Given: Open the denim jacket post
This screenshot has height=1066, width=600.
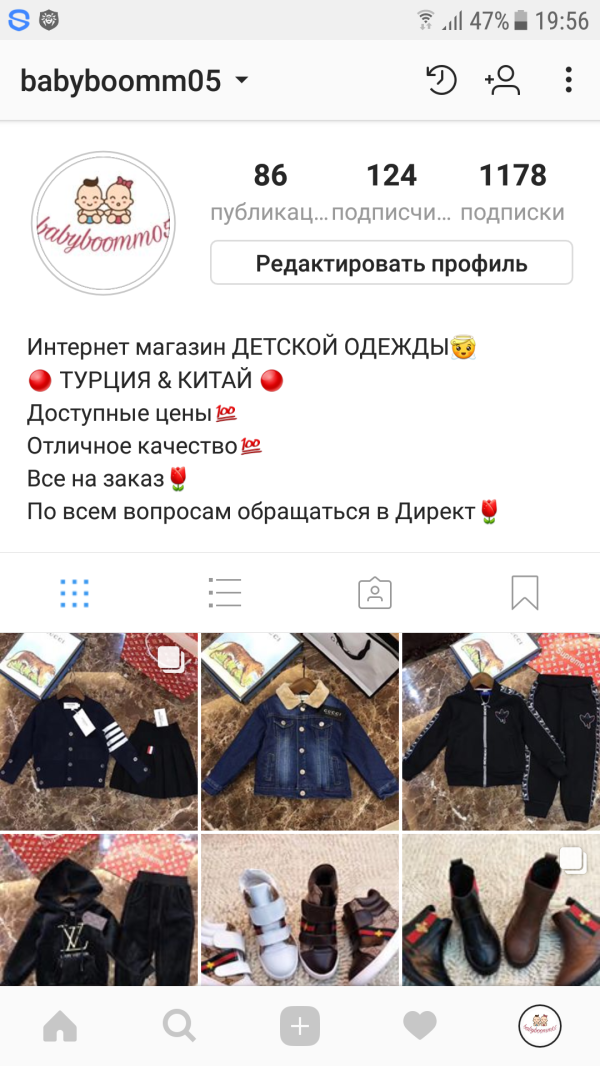Looking at the screenshot, I should (x=300, y=732).
